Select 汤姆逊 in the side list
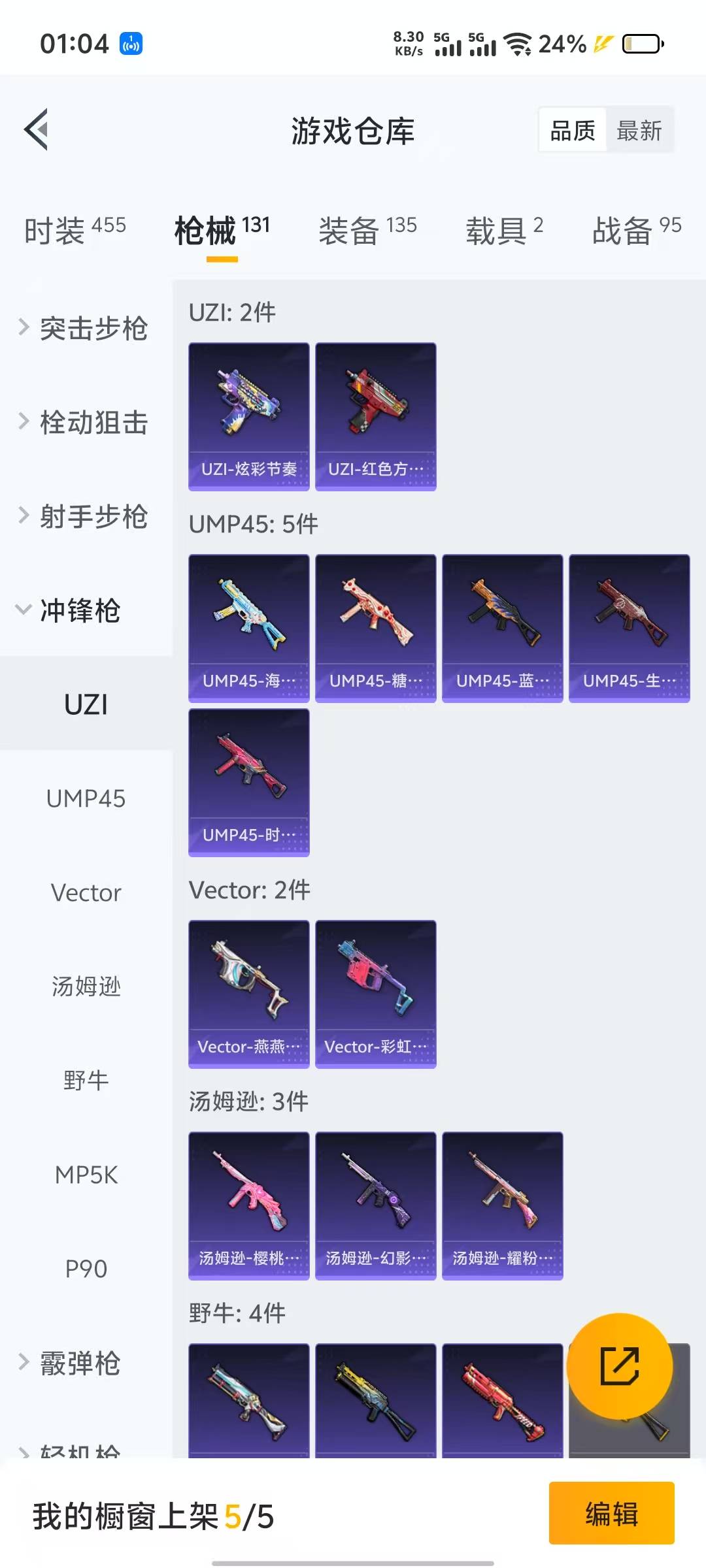The width and height of the screenshot is (706, 1568). (86, 987)
